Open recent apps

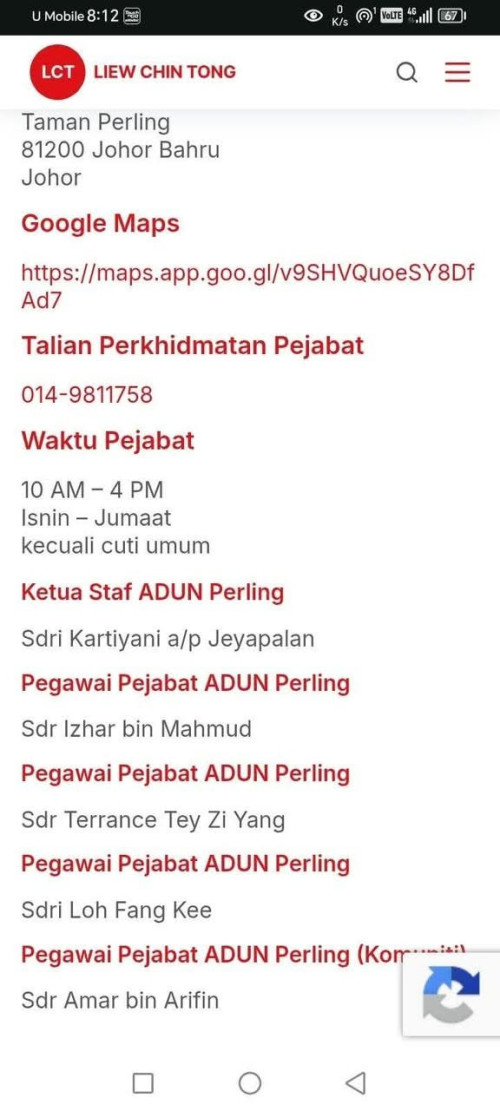(x=143, y=1083)
